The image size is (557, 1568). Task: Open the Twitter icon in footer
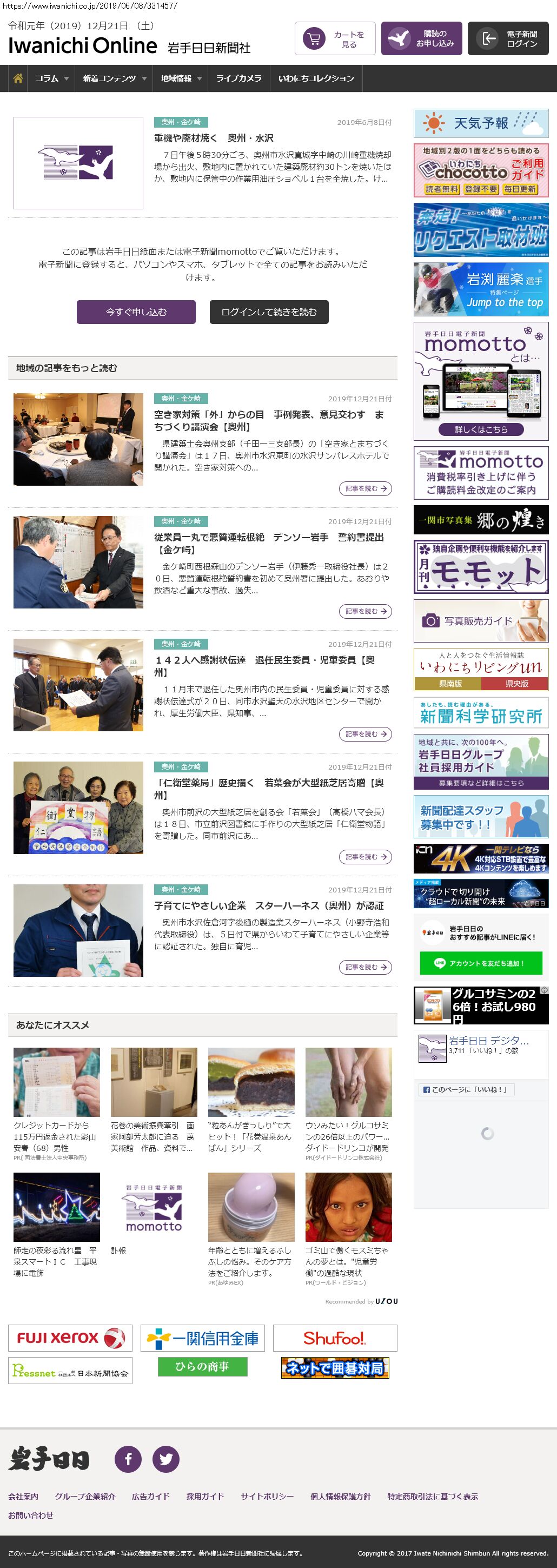tap(165, 1458)
